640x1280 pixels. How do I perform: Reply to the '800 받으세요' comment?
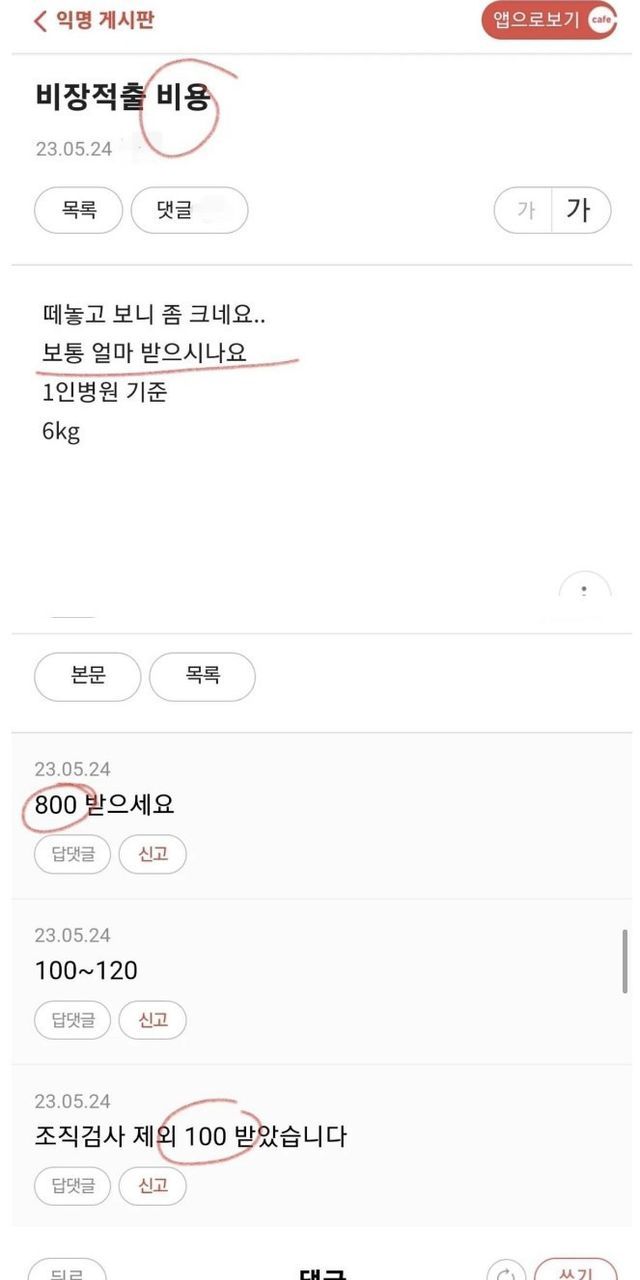tap(72, 855)
